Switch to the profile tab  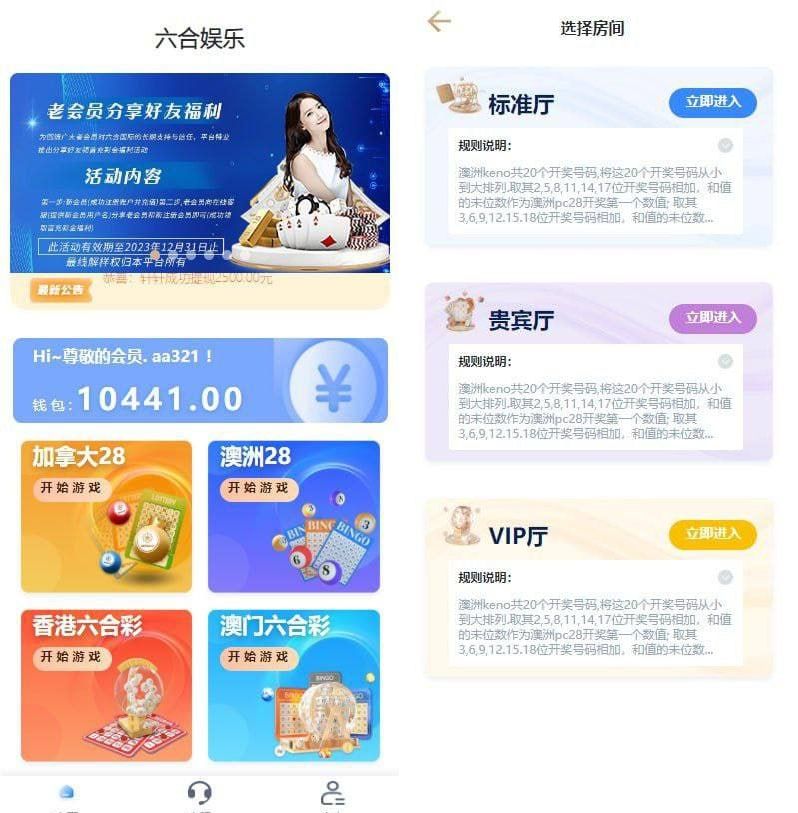[x=333, y=794]
